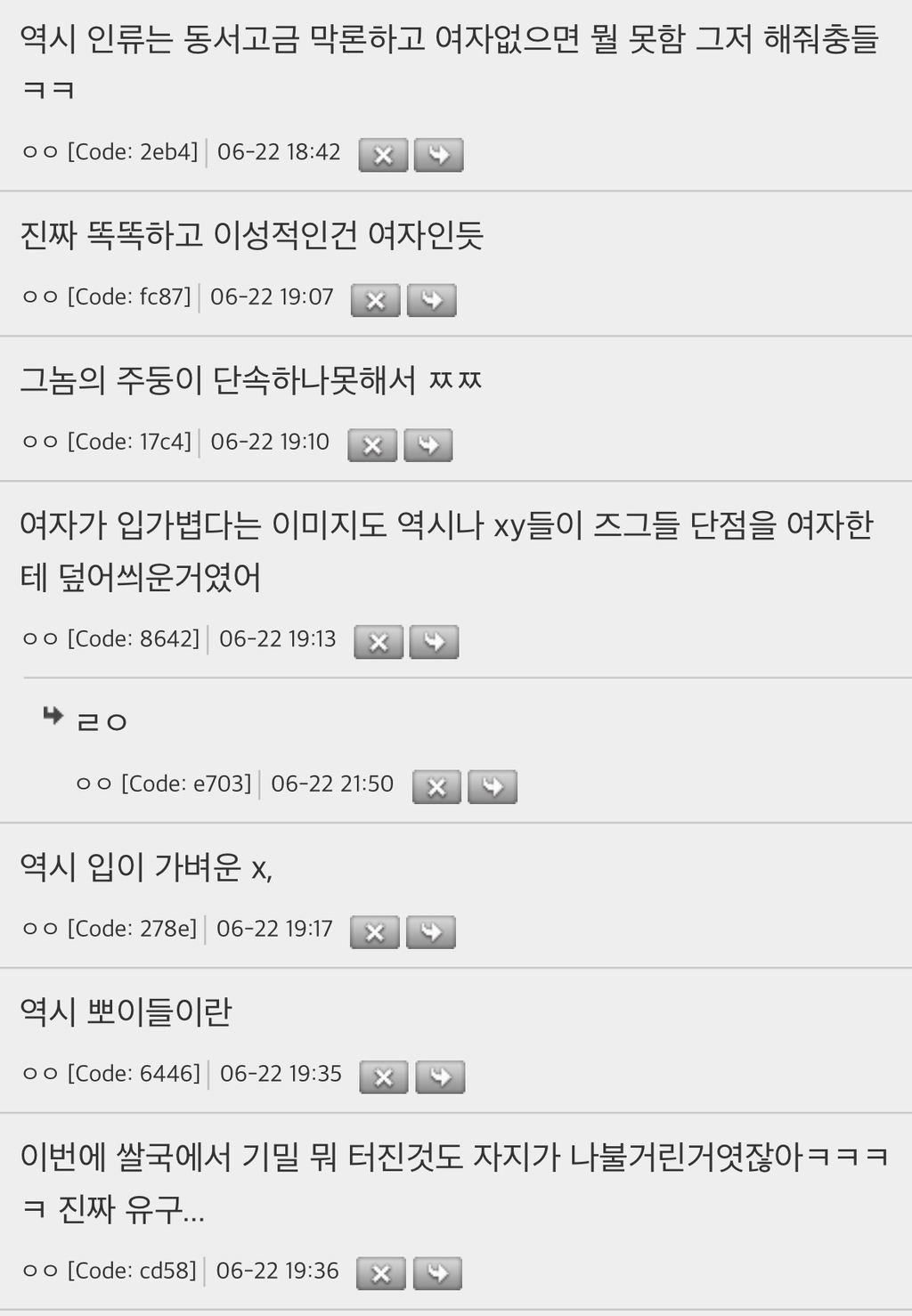Delete the comment with Code 8642
The height and width of the screenshot is (1316, 912).
379,642
